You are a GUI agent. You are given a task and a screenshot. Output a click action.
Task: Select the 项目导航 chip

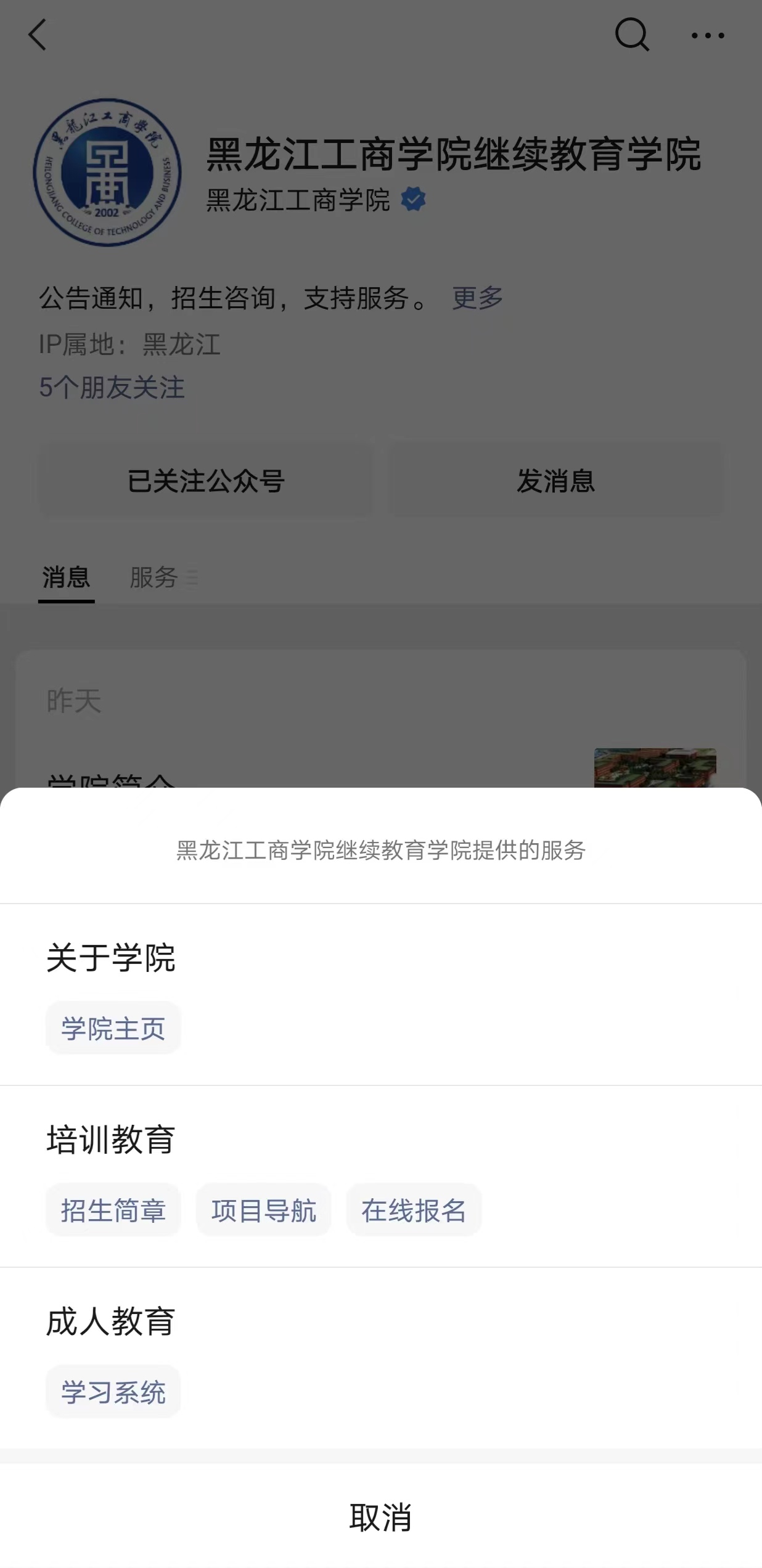pyautogui.click(x=263, y=1210)
